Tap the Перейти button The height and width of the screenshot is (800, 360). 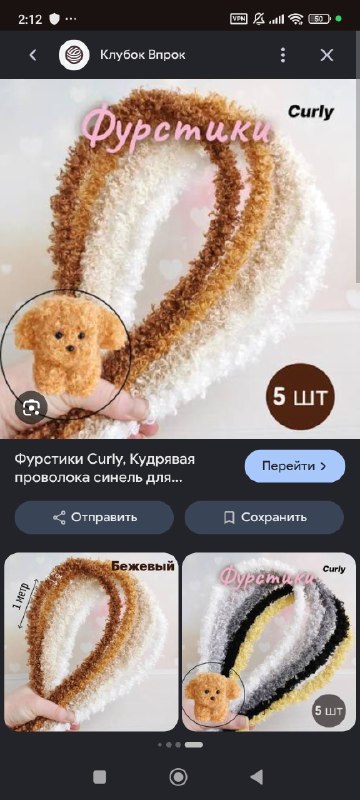tap(295, 466)
